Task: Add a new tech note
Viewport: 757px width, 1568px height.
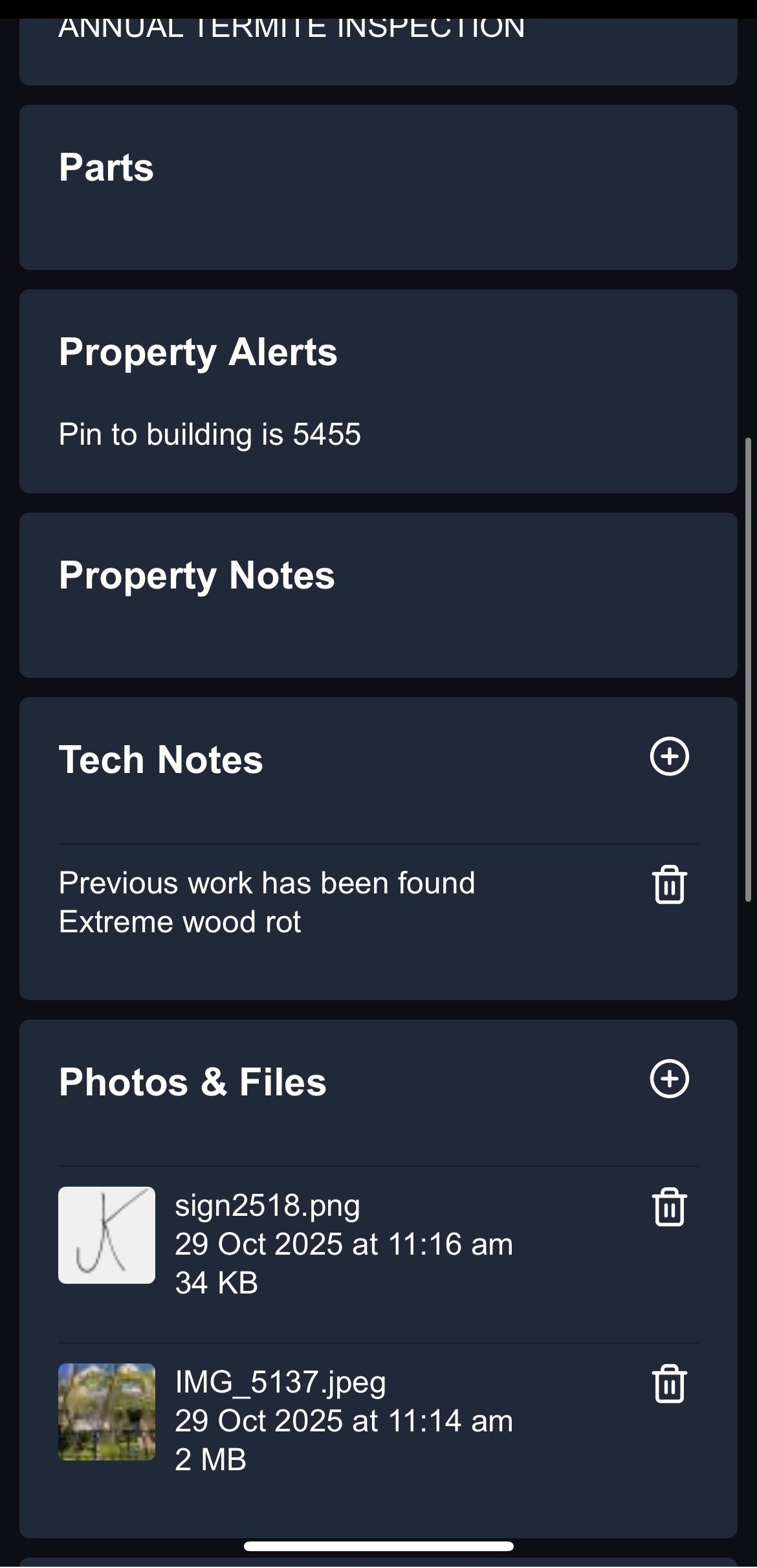Action: 669,756
